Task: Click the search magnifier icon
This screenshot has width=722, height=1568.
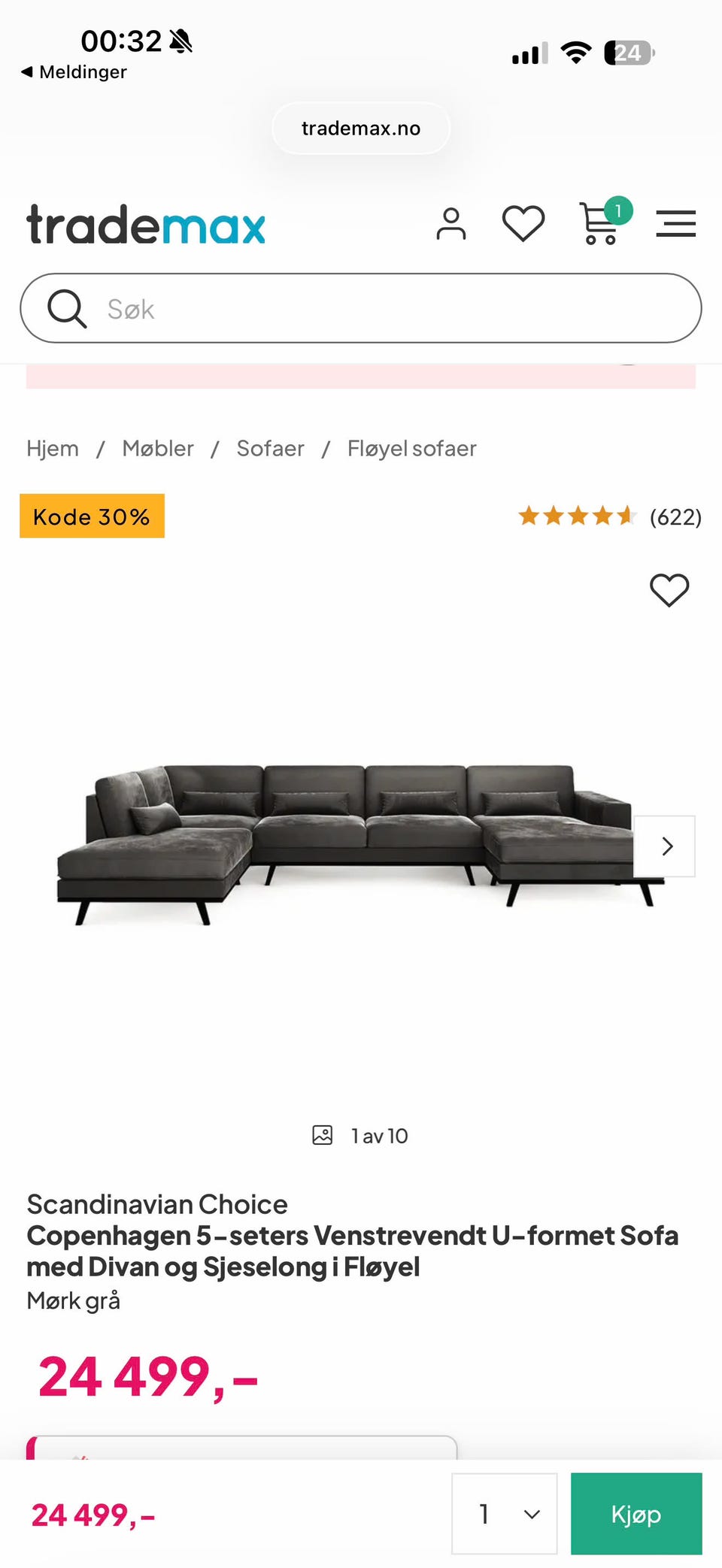Action: pyautogui.click(x=66, y=308)
